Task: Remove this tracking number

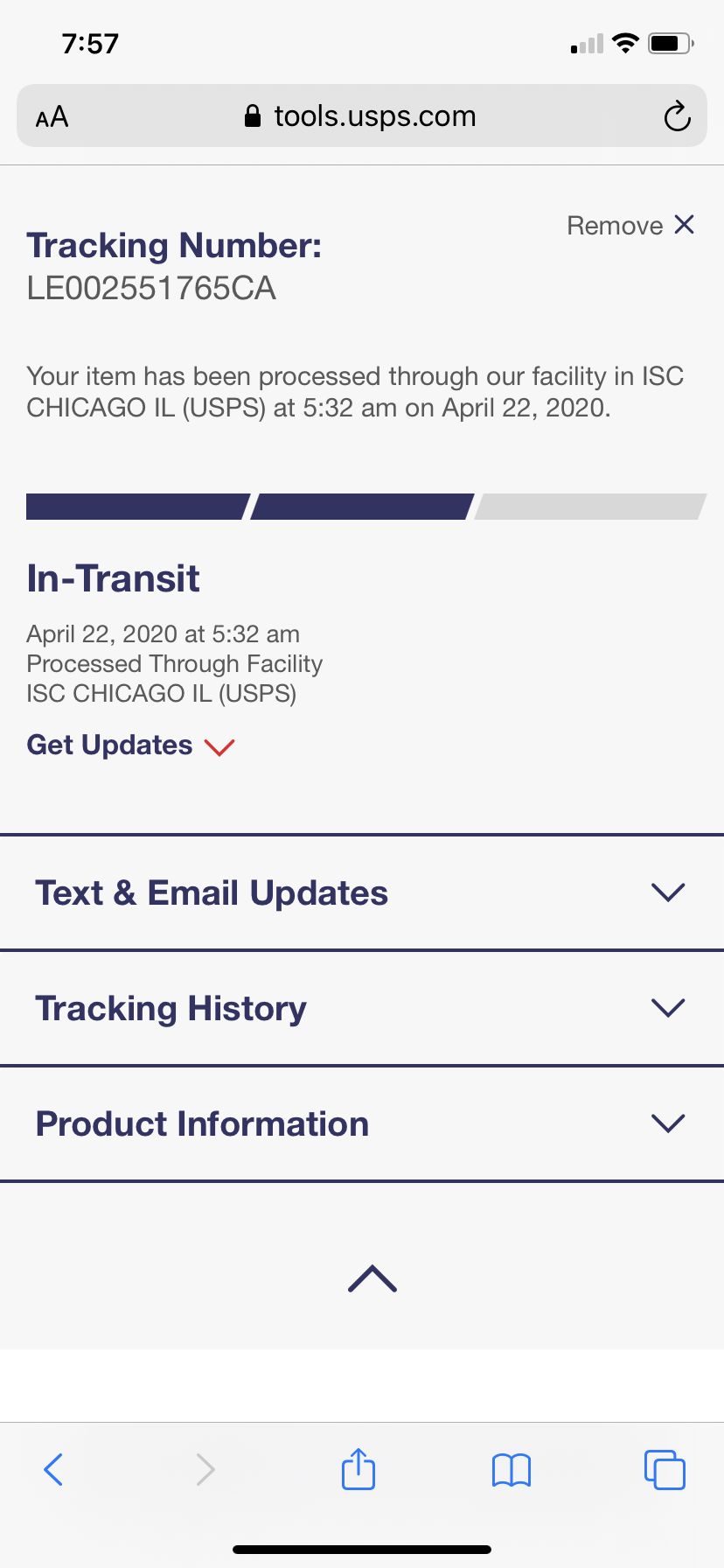Action: click(630, 226)
